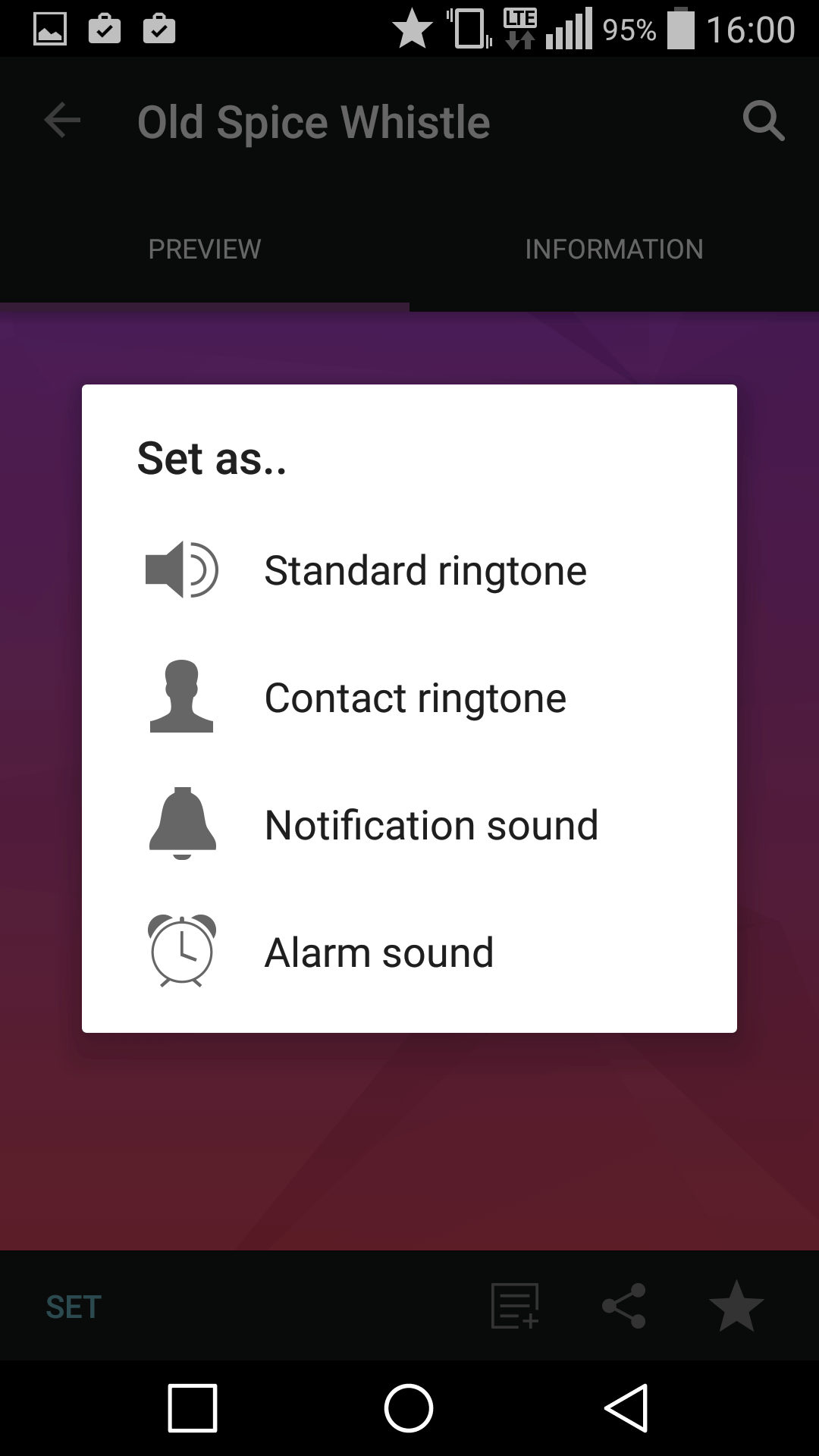This screenshot has width=819, height=1456.
Task: Go to the home screen
Action: (x=409, y=1408)
